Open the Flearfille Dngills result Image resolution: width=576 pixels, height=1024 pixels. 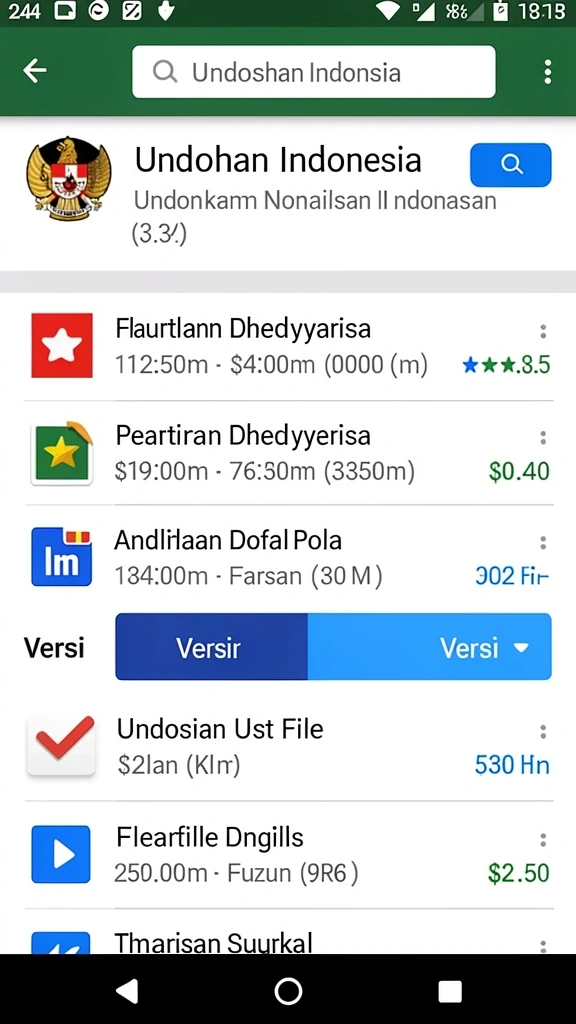click(x=289, y=854)
